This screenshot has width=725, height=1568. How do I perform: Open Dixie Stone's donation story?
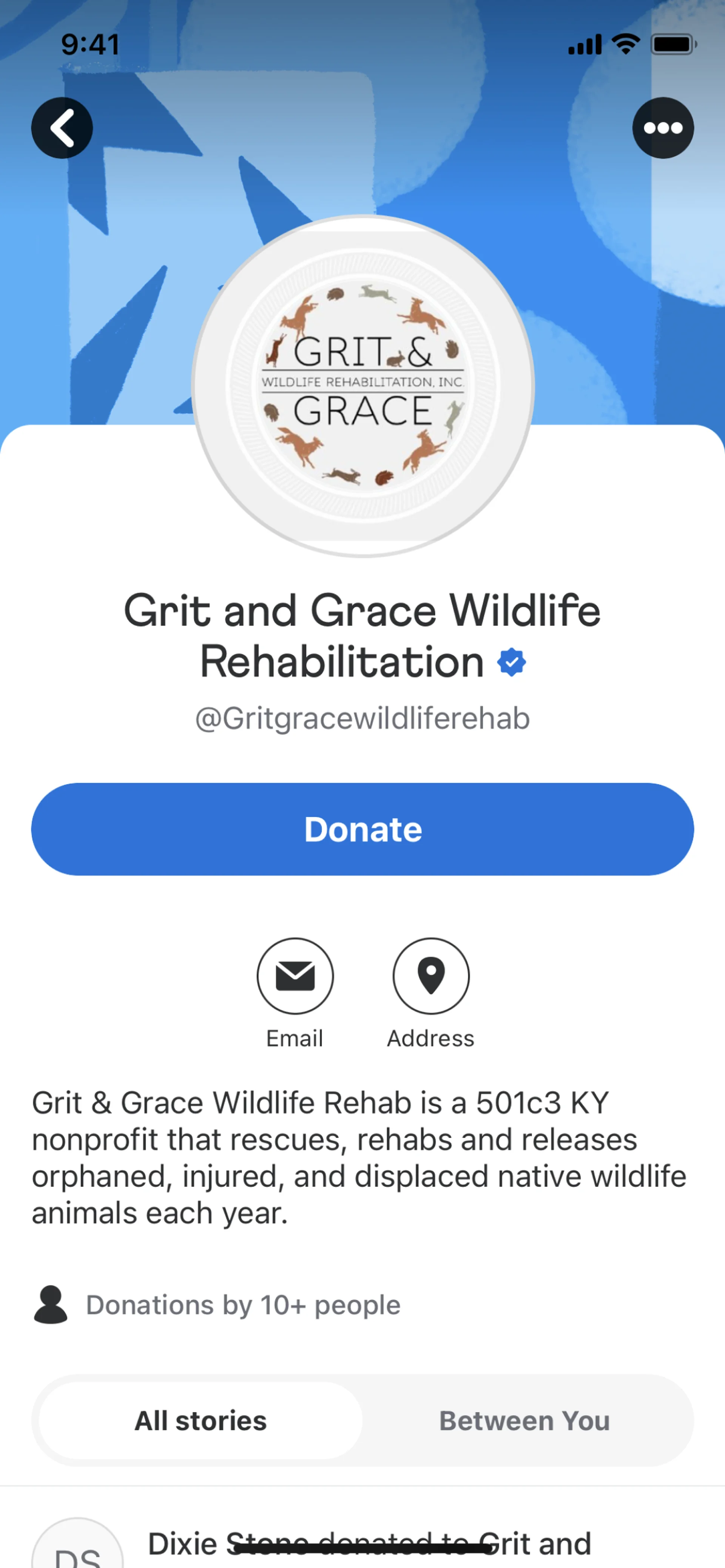click(x=369, y=1543)
